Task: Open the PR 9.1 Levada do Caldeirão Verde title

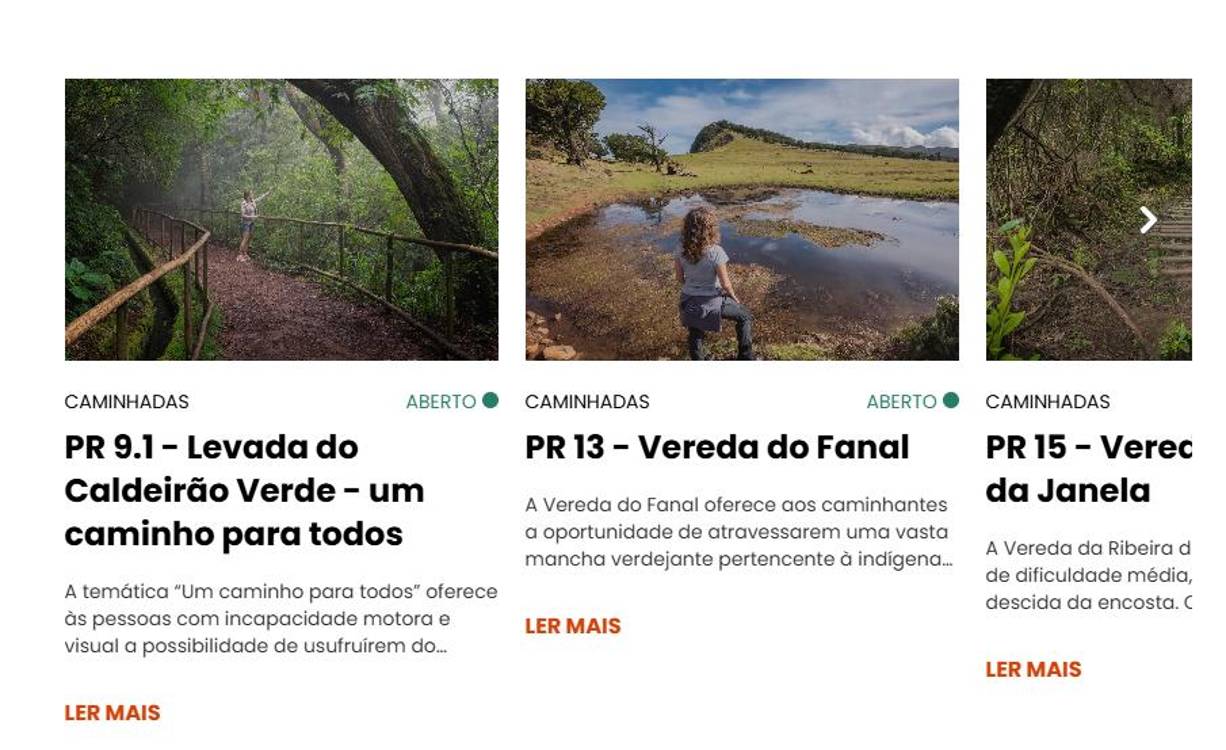Action: click(x=245, y=490)
